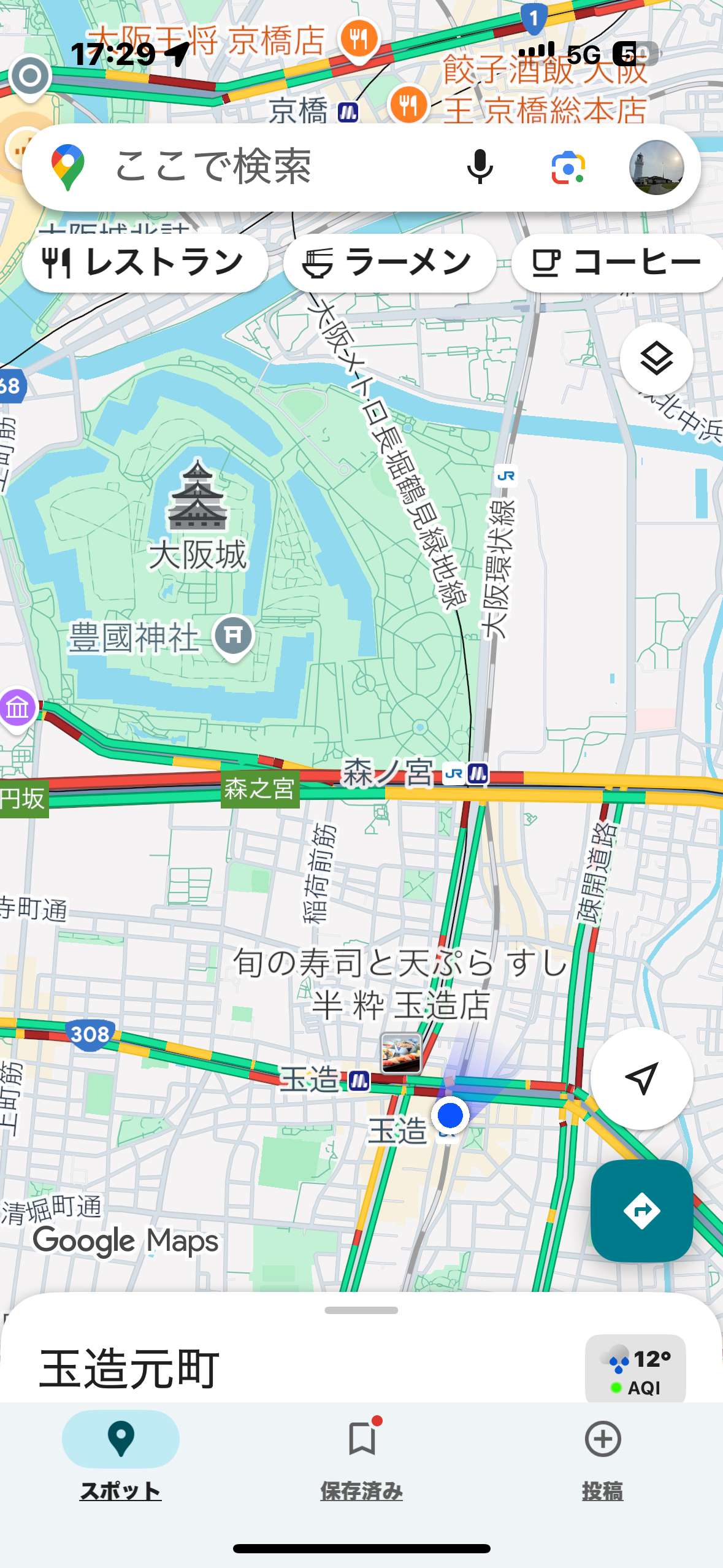
Task: Select the ラーメン filter chip
Action: click(389, 263)
